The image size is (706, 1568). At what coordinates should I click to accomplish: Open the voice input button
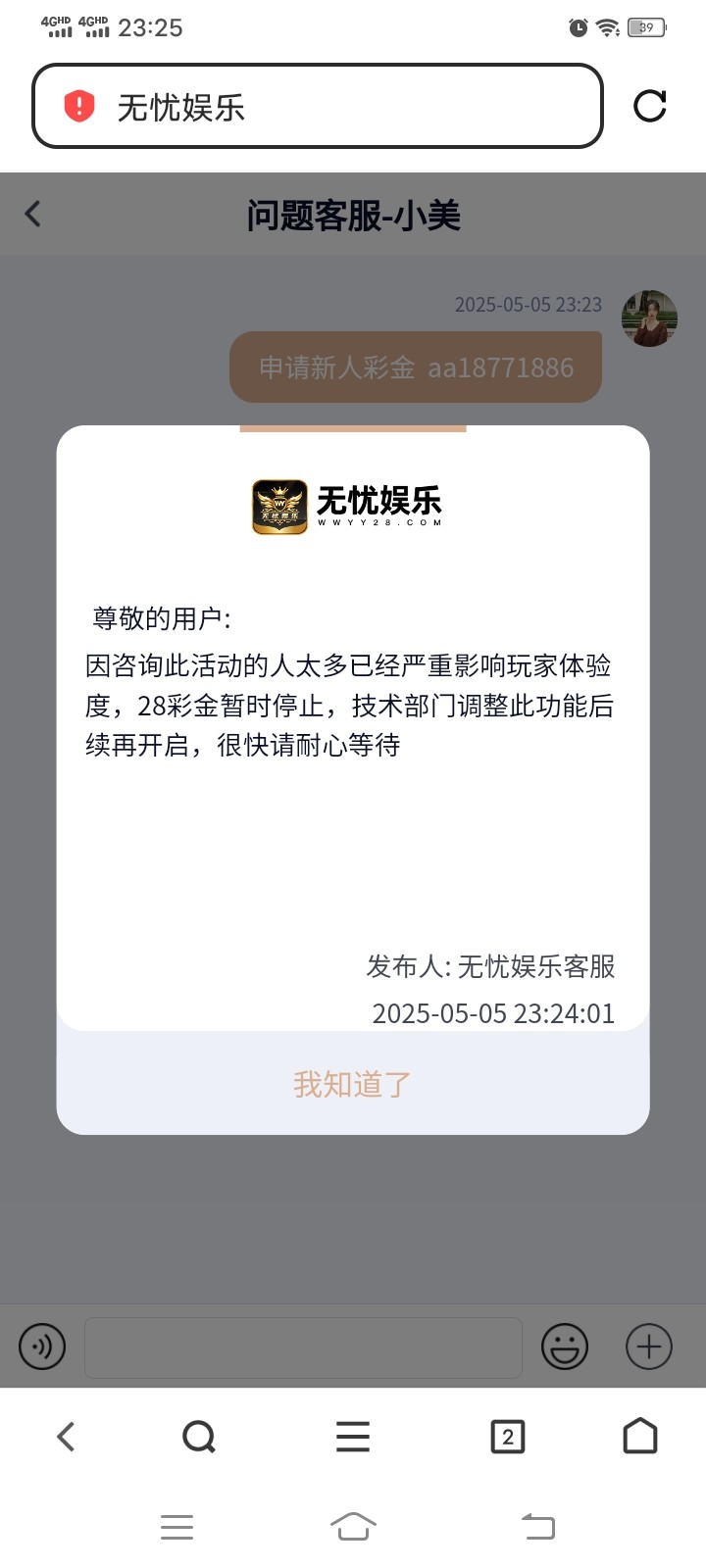42,1347
